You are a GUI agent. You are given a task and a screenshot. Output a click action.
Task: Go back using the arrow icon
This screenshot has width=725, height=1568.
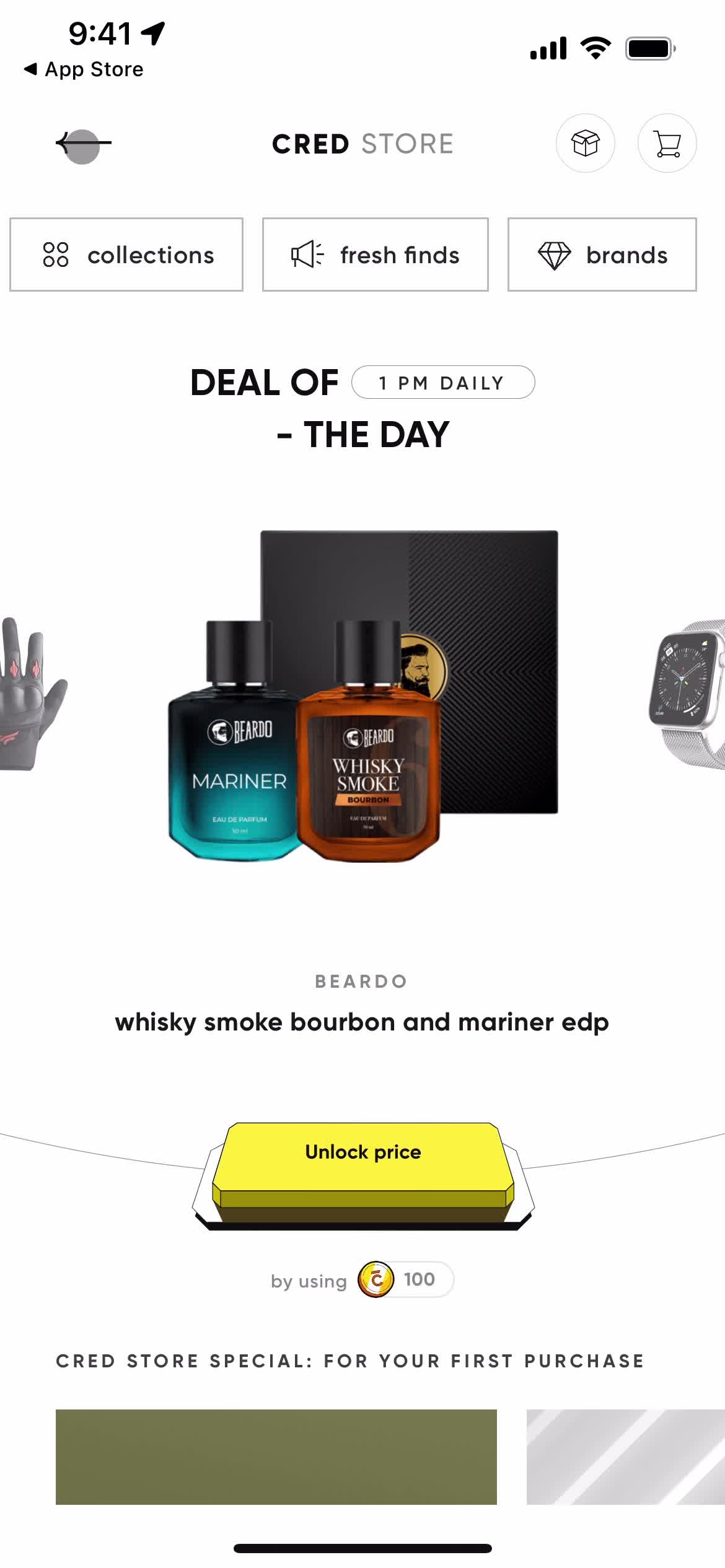83,143
